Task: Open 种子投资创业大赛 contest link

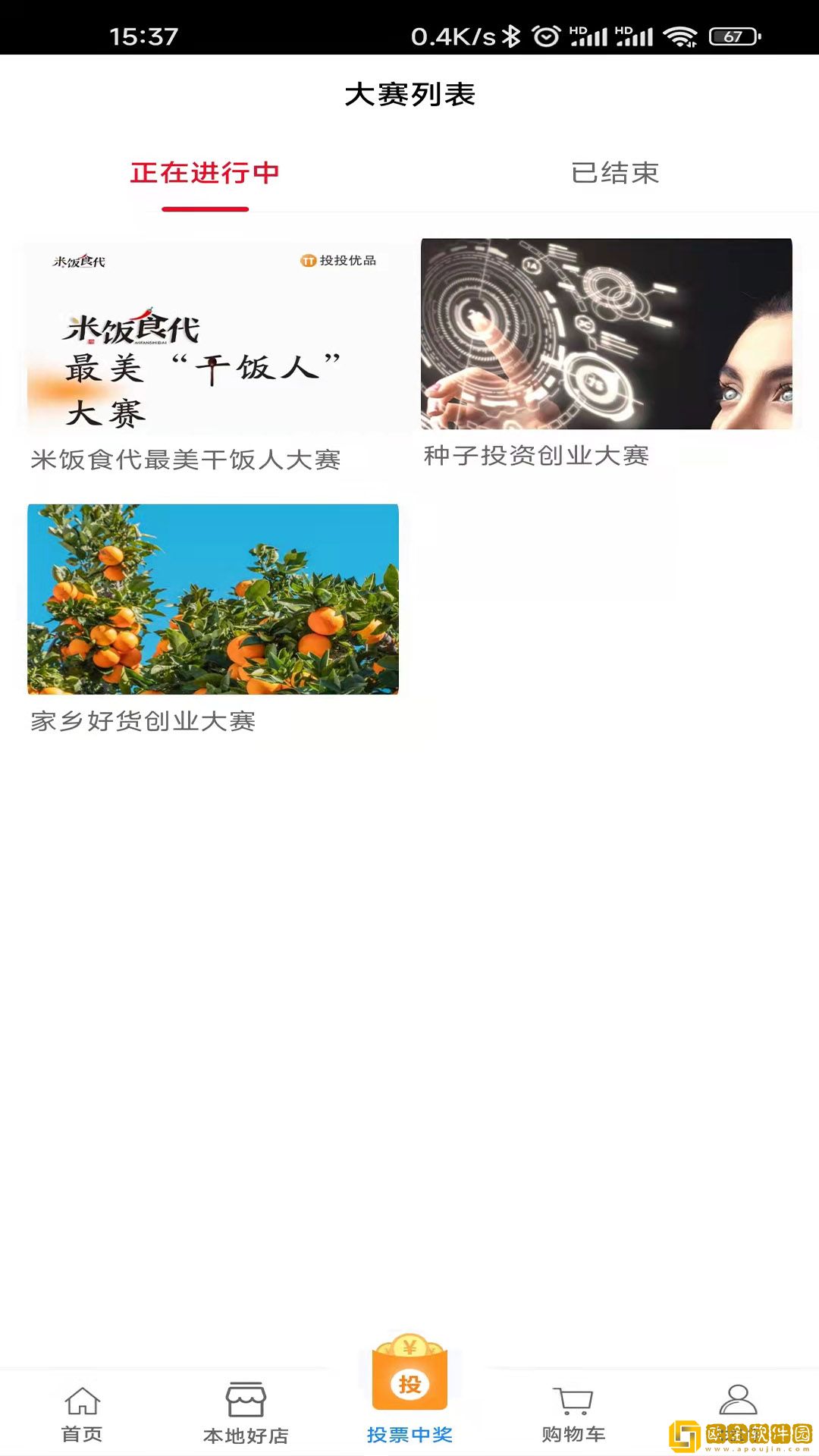Action: click(x=537, y=455)
